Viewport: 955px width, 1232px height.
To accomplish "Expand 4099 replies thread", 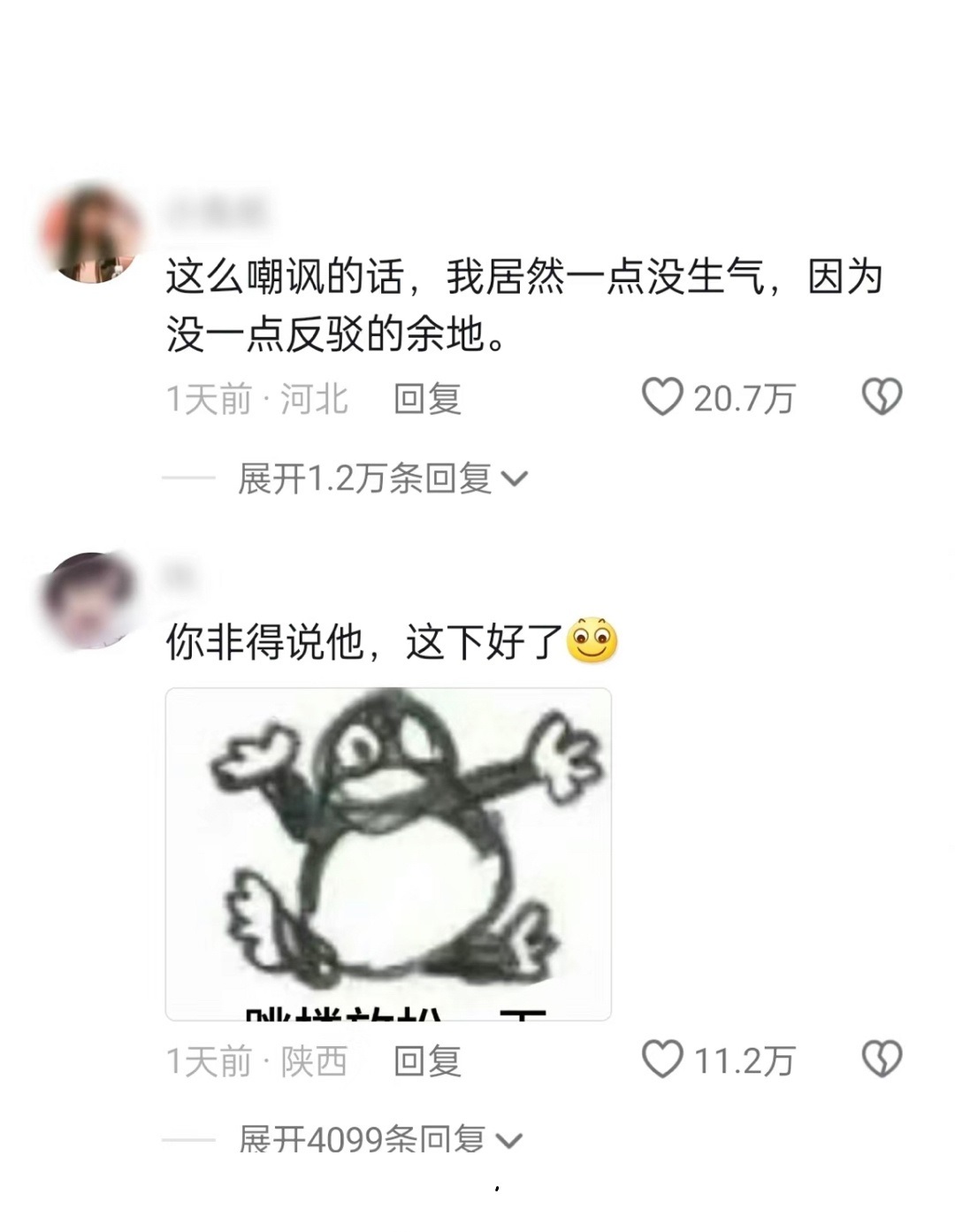I will point(380,1138).
